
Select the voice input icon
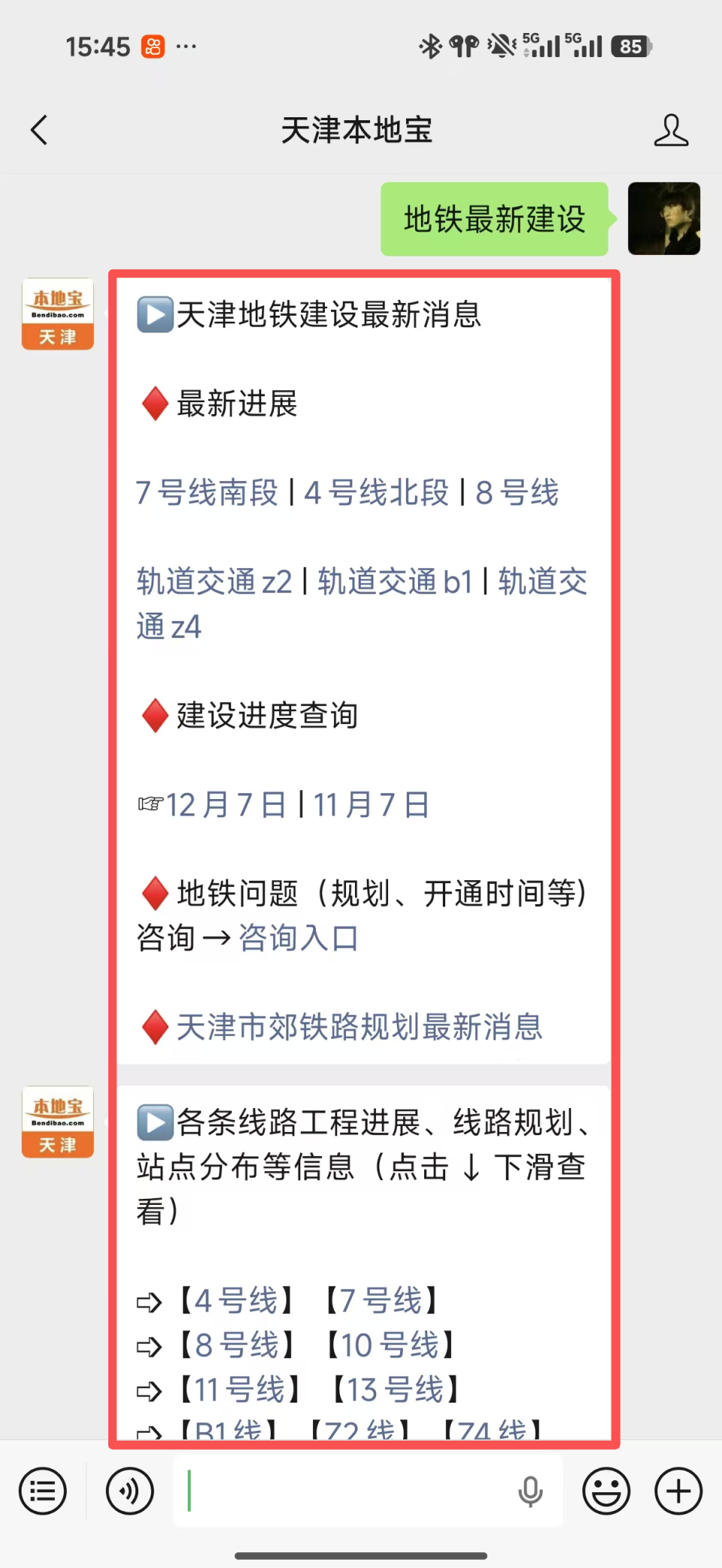point(129,1491)
